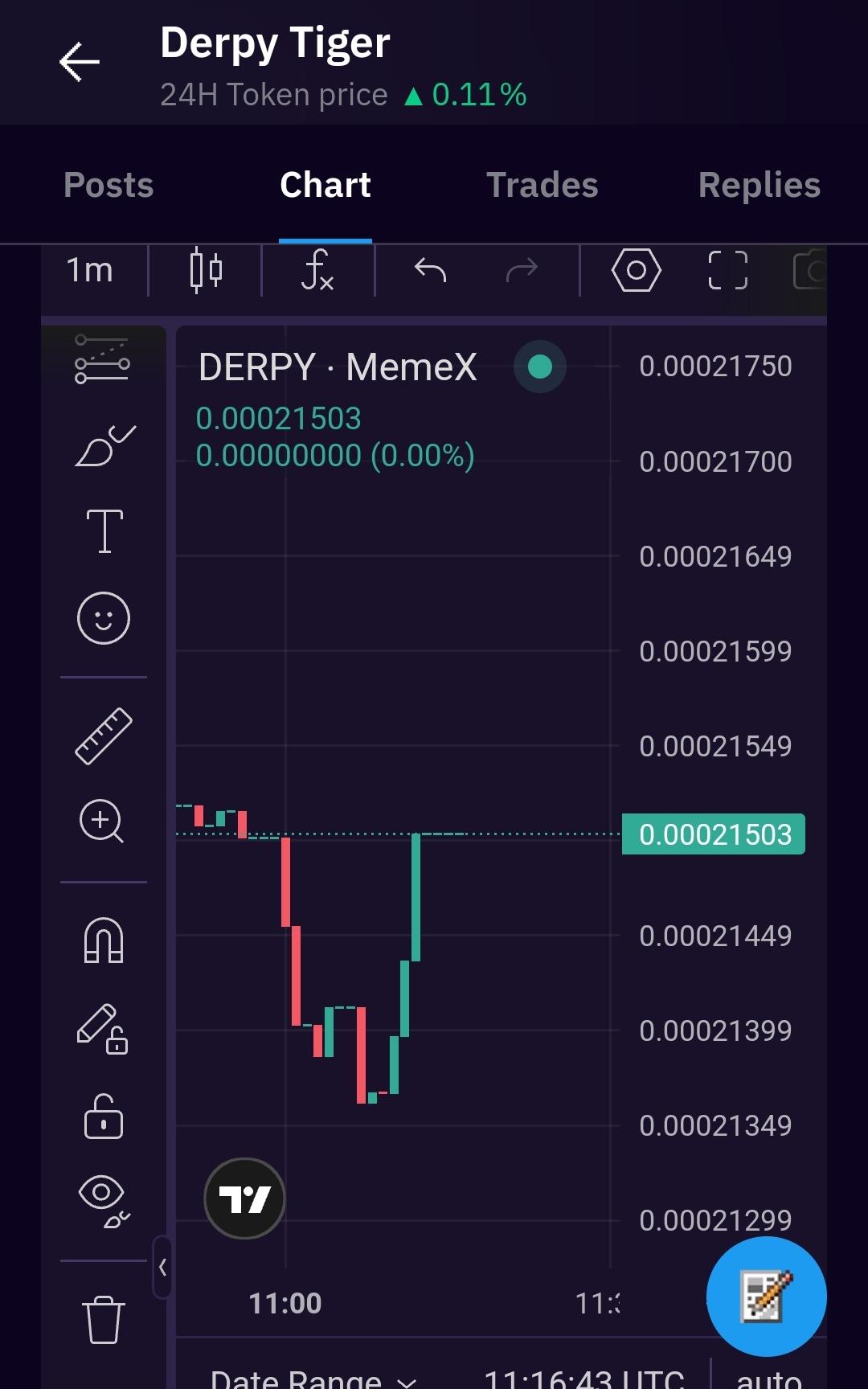
Task: Collapse the drawing tools sidebar
Action: point(162,1268)
